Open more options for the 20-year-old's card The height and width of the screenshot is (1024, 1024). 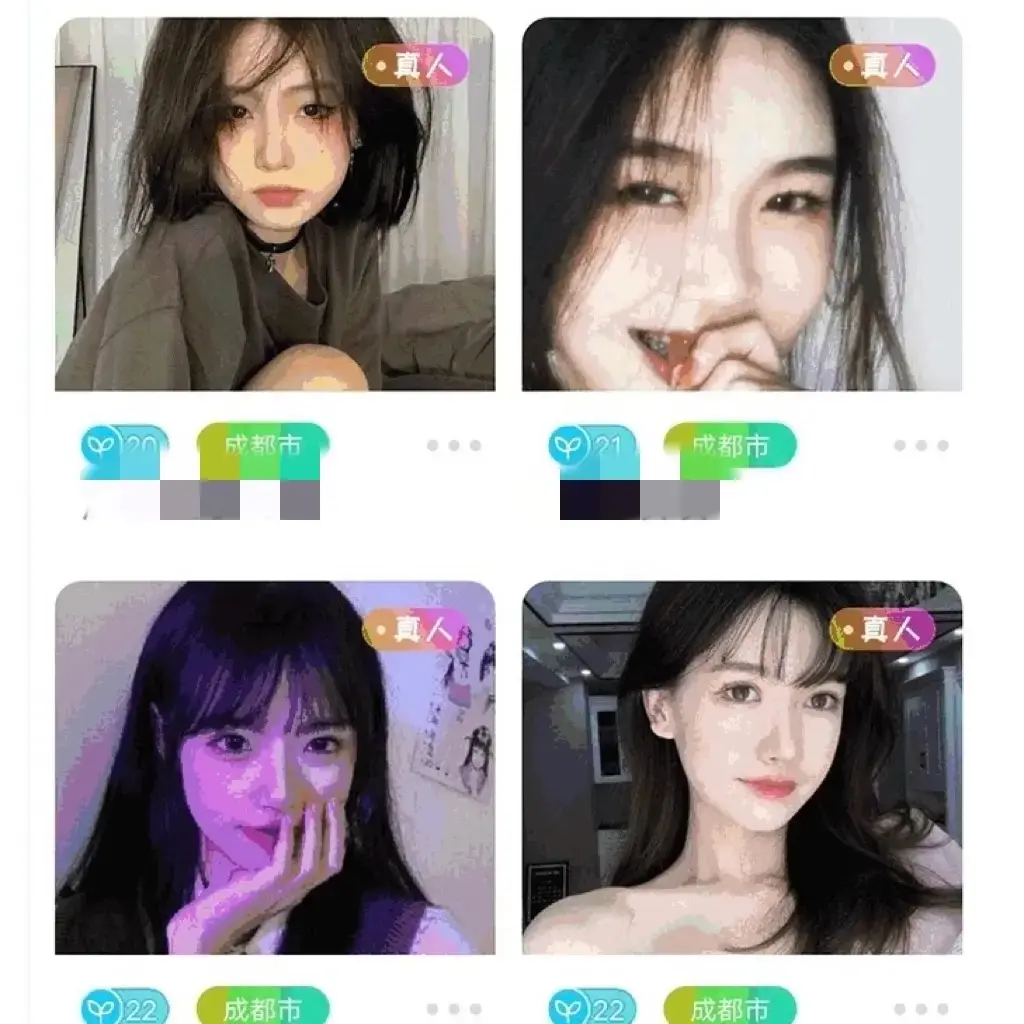click(454, 446)
